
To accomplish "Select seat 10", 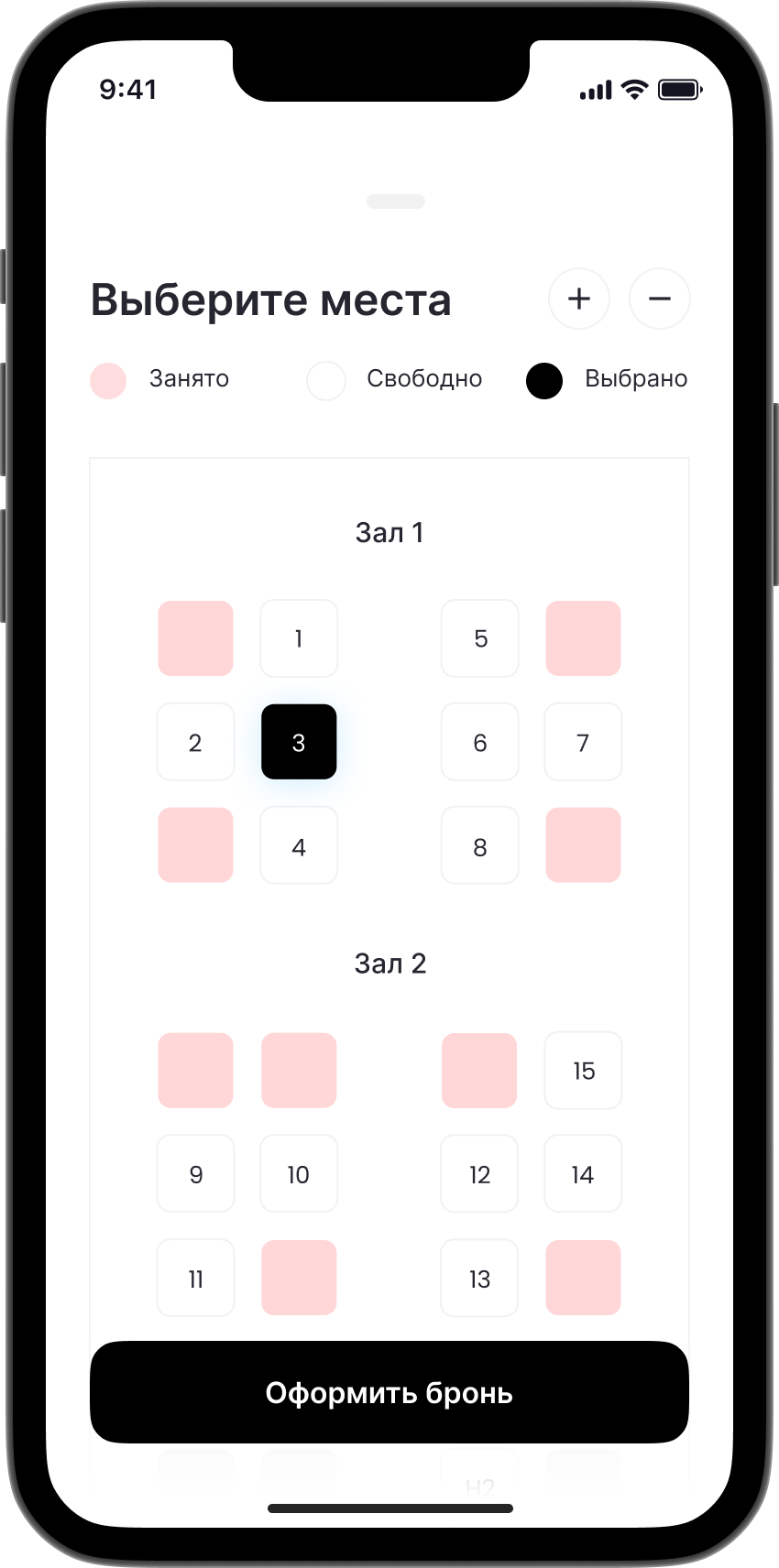I will [x=299, y=1173].
